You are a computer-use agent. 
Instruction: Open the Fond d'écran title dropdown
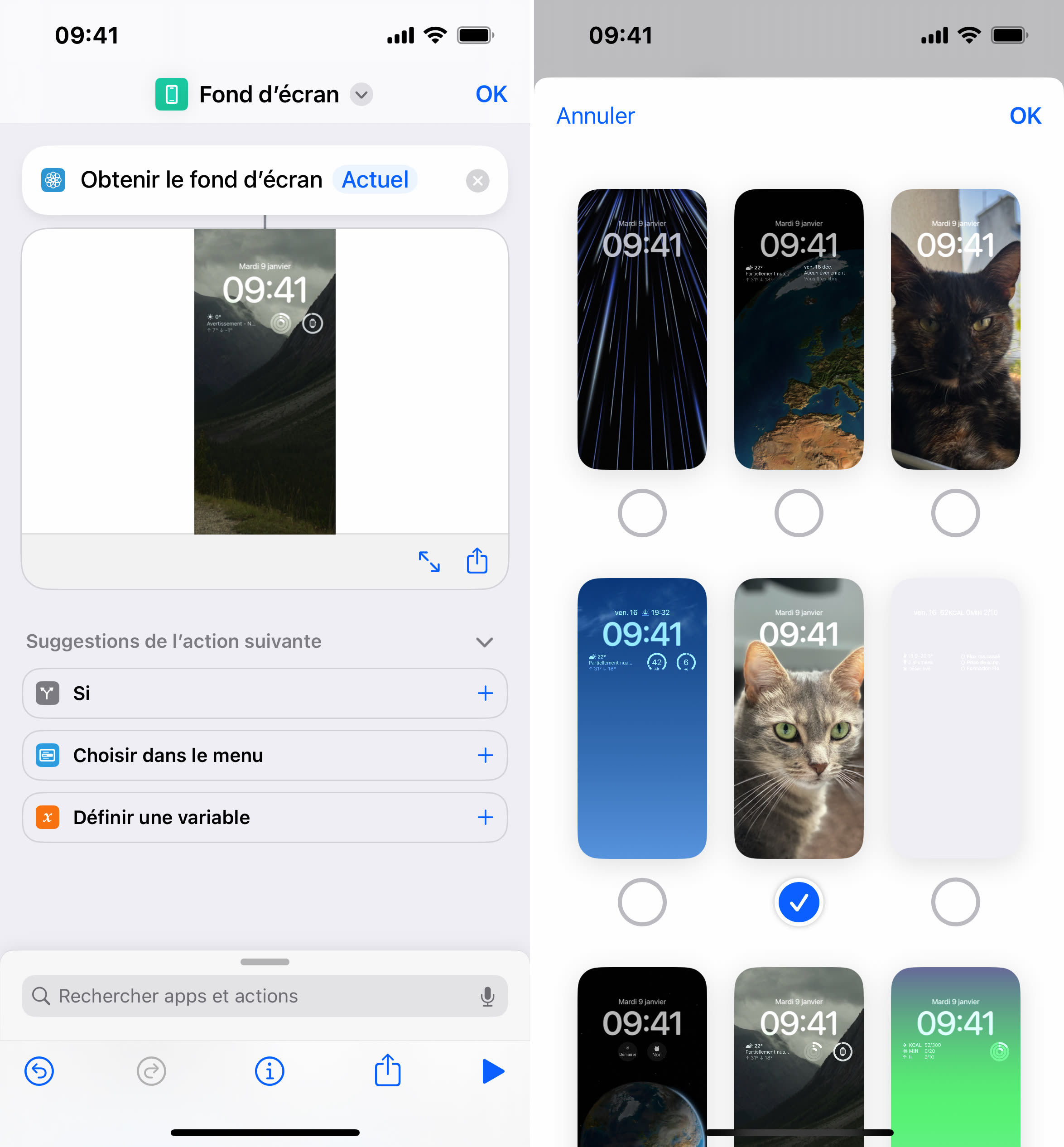(361, 94)
